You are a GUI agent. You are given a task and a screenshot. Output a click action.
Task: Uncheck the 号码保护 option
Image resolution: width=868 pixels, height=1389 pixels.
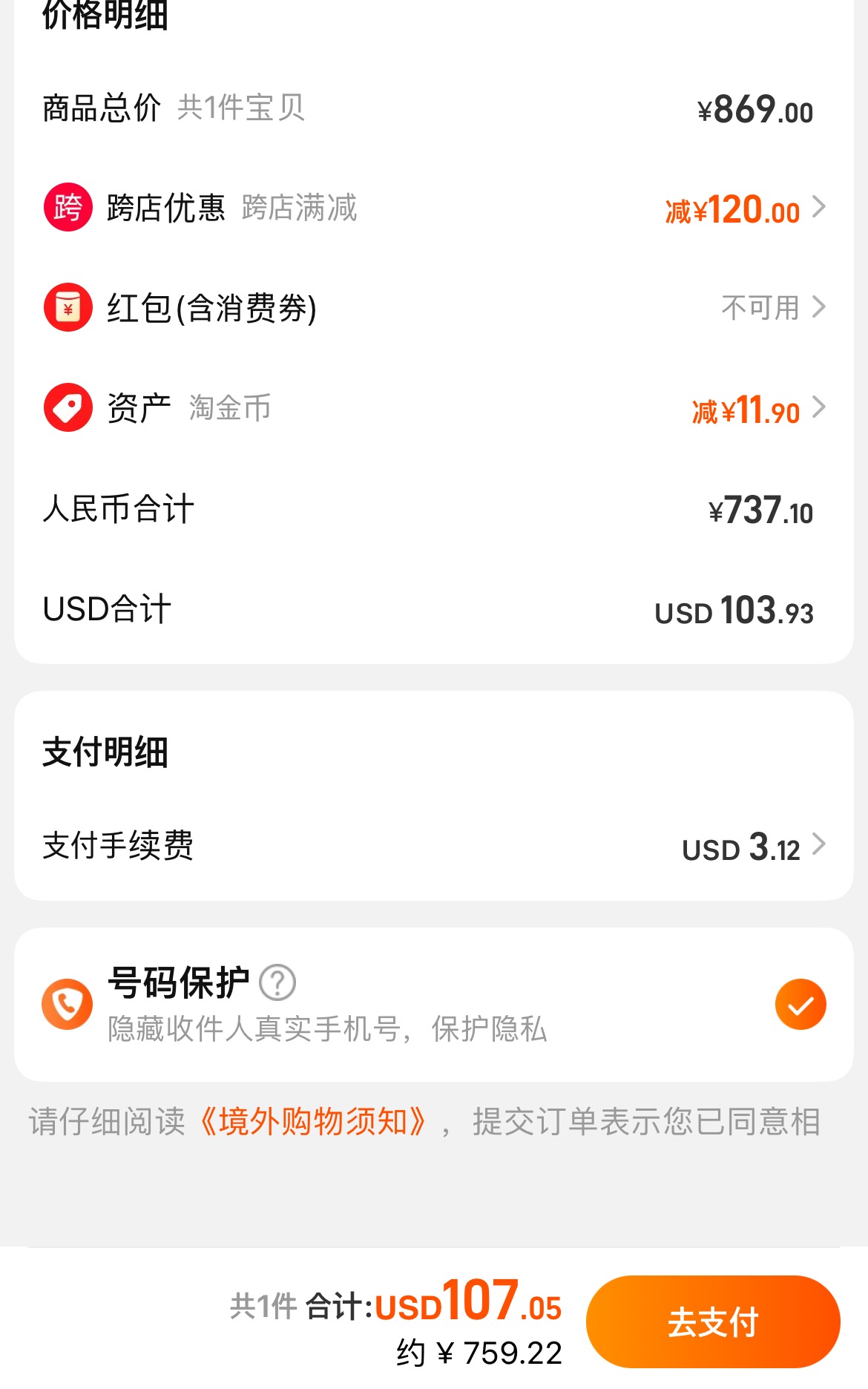tap(800, 1004)
